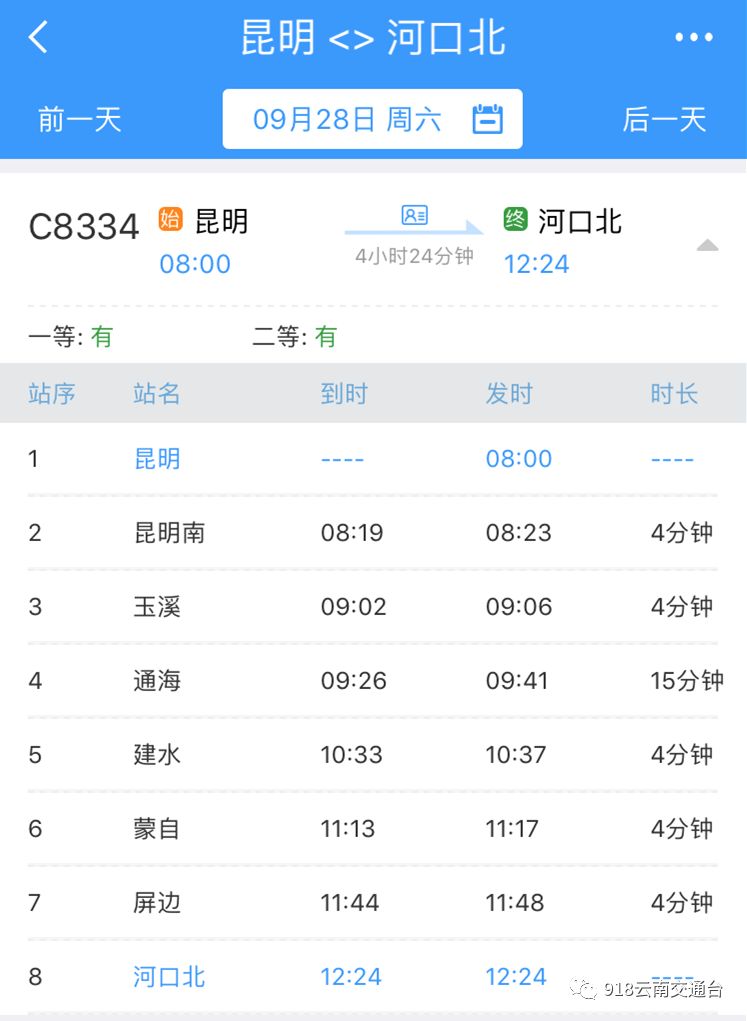
Task: Click the green 终 terminus badge
Action: 516,222
